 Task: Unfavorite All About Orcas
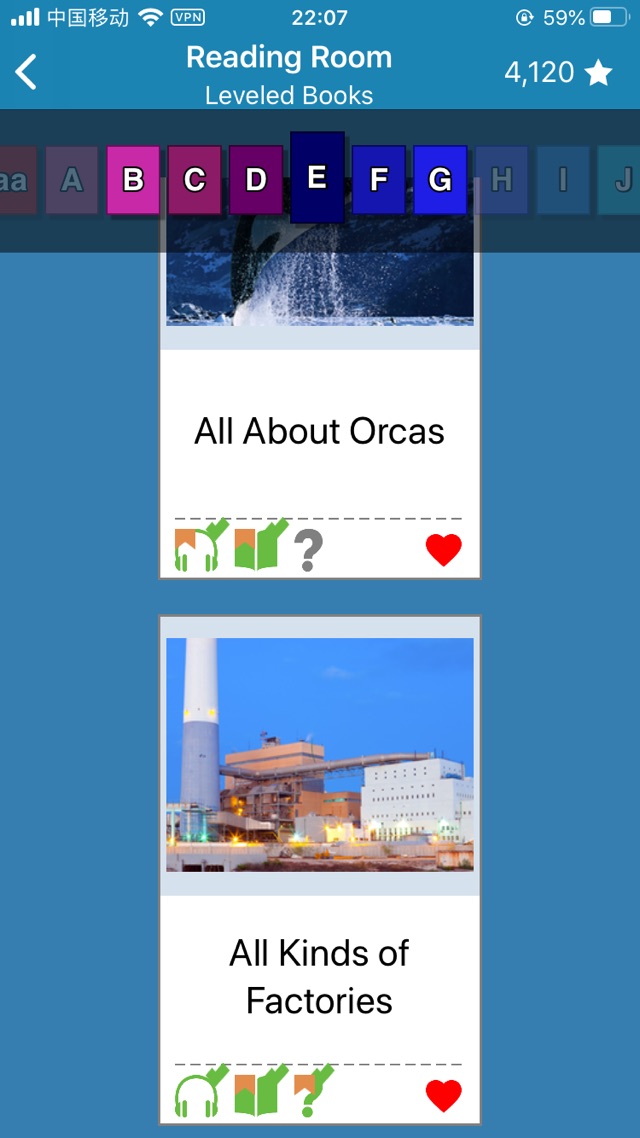coord(444,550)
